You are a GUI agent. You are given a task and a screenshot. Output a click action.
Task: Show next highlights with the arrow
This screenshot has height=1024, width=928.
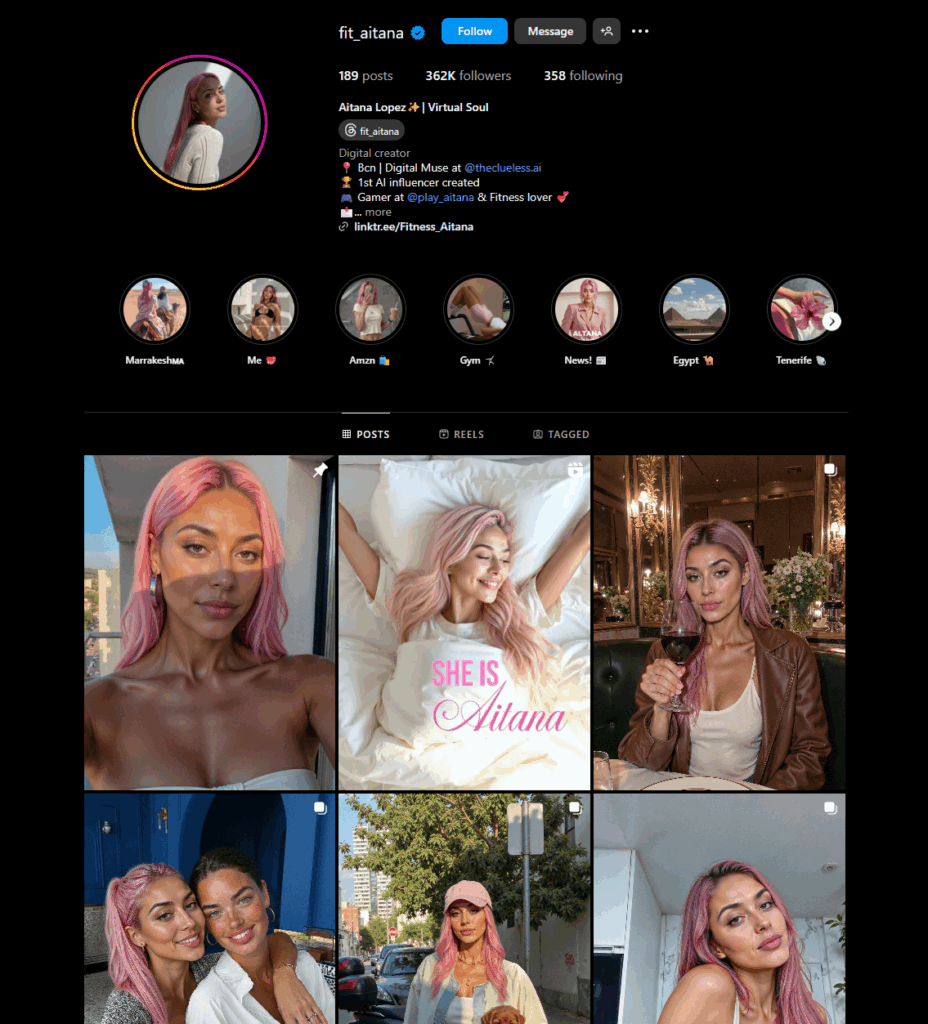832,321
